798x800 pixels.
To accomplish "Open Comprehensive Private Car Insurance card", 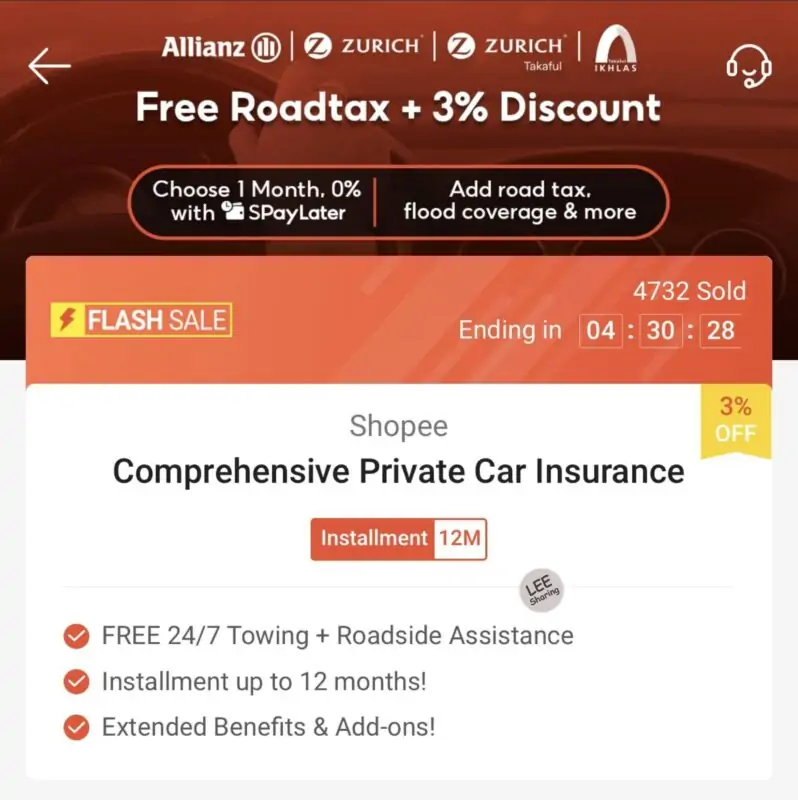I will tap(398, 471).
